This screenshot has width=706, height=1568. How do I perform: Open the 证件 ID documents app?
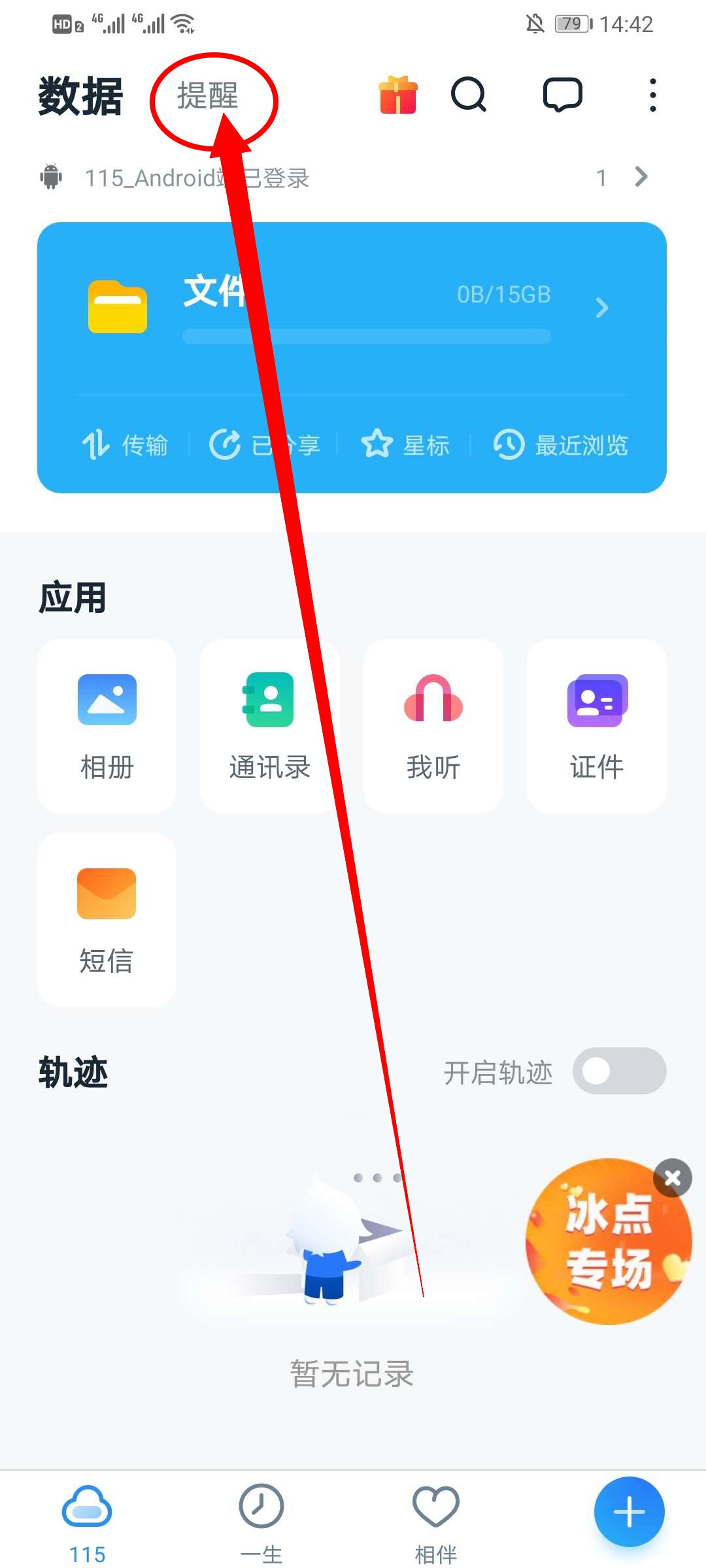pos(596,726)
